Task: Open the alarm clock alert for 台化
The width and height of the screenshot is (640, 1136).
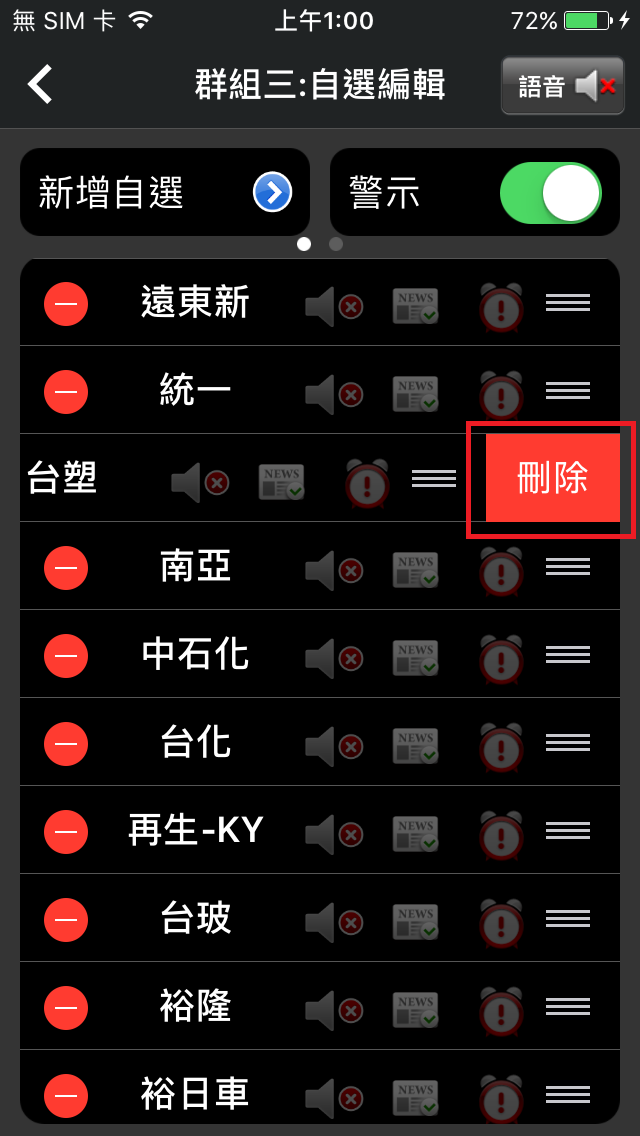Action: (x=501, y=746)
